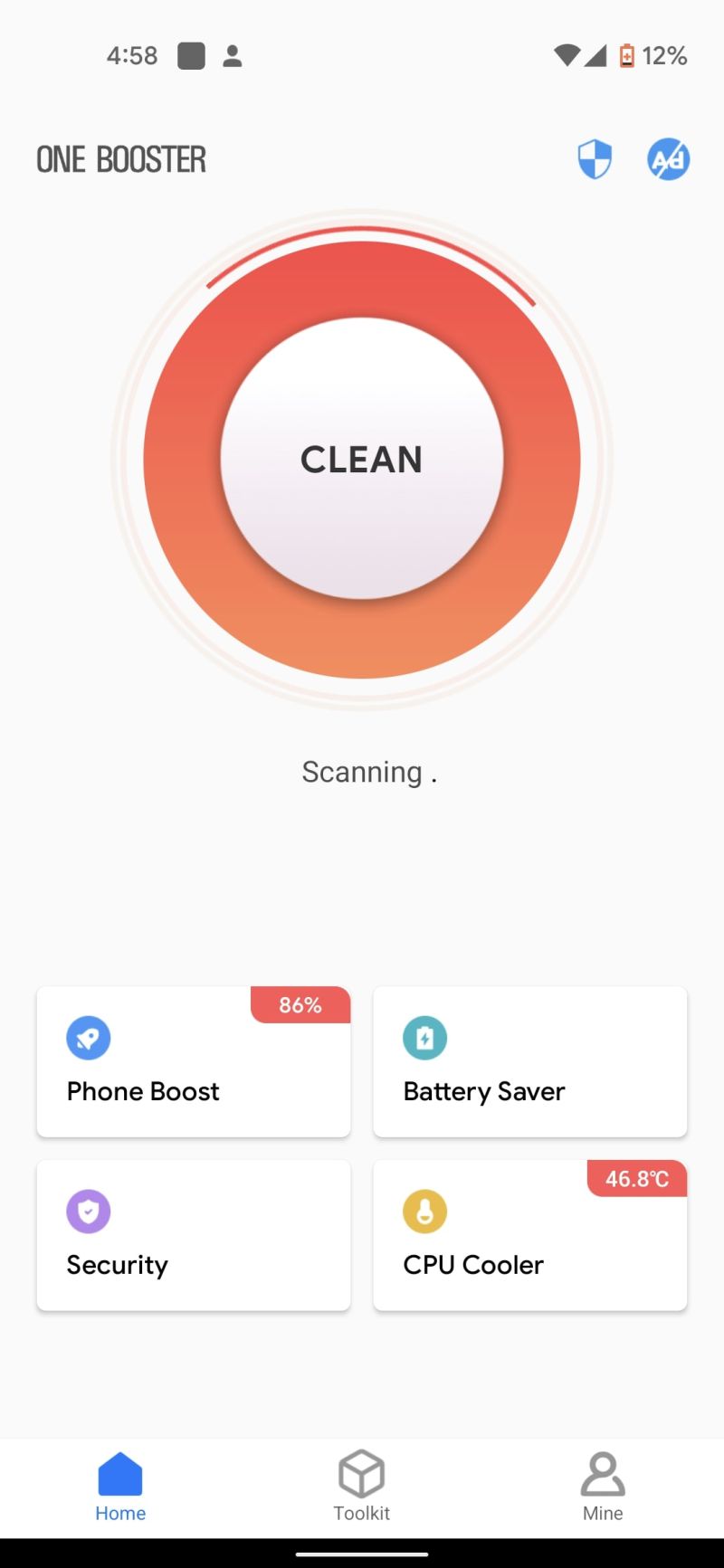Tap the ONE BOOSTER title text
724x1568 pixels.
[x=120, y=158]
